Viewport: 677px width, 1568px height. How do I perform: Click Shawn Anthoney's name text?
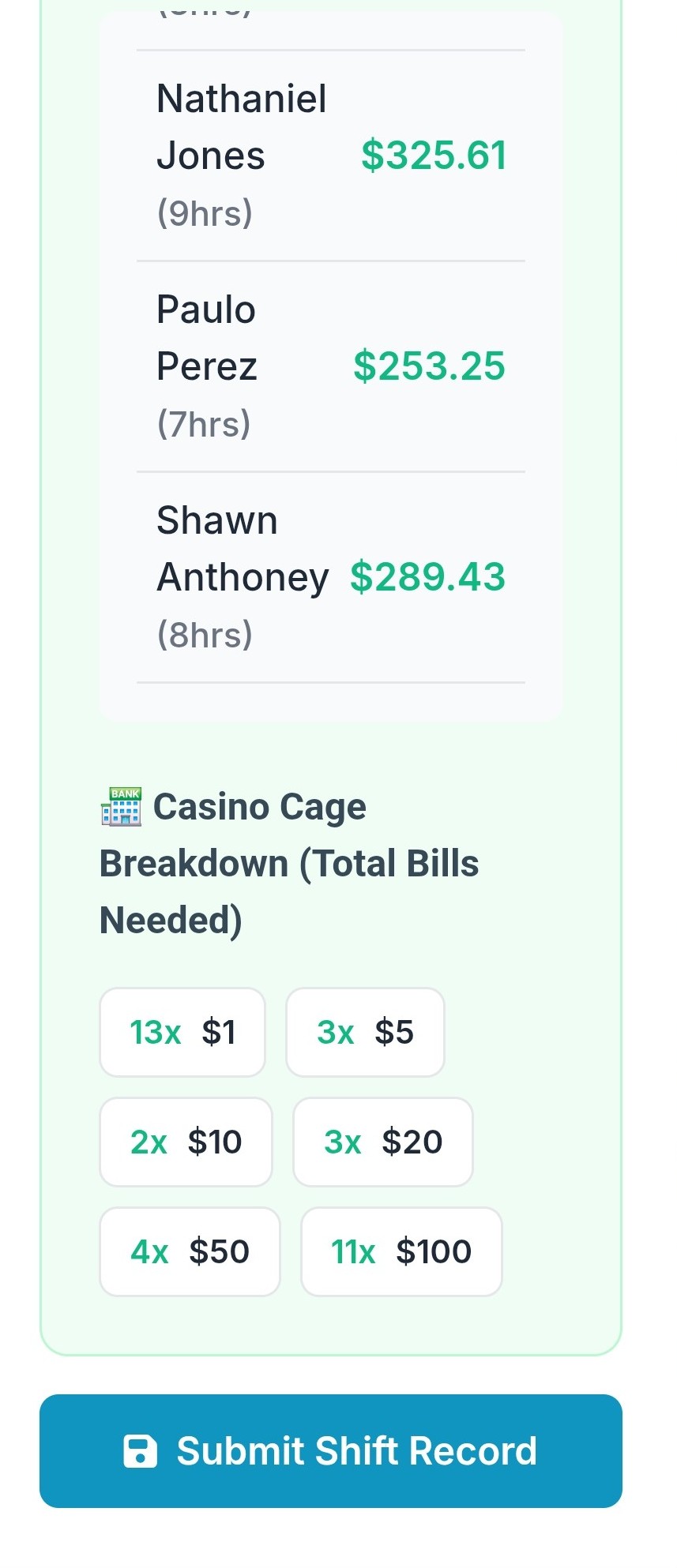[x=243, y=548]
